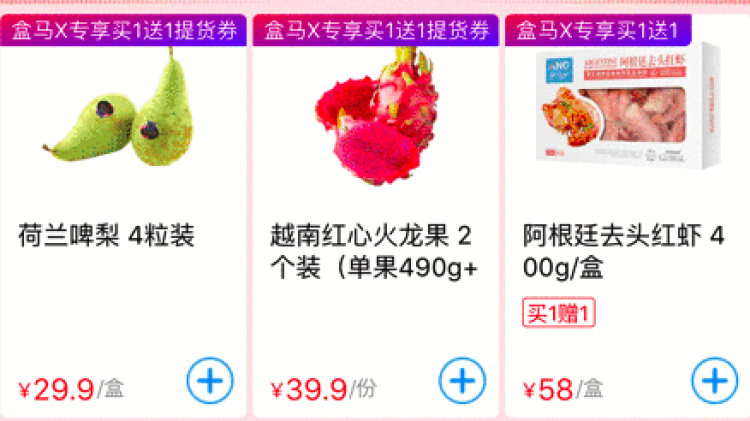750x421 pixels.
Task: Add 越南红心火龙果 to cart
Action: click(x=462, y=381)
